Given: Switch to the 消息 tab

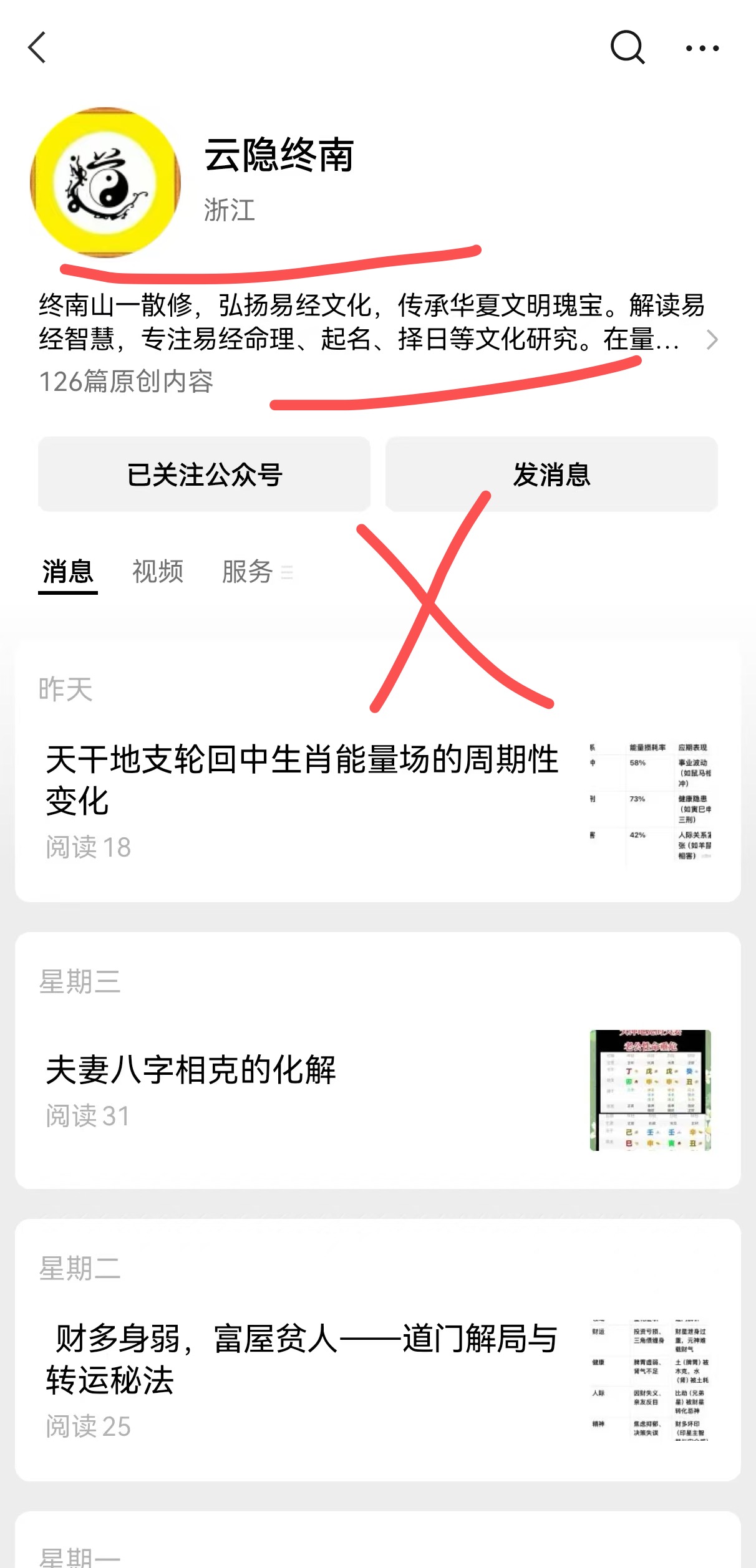Looking at the screenshot, I should pyautogui.click(x=67, y=572).
